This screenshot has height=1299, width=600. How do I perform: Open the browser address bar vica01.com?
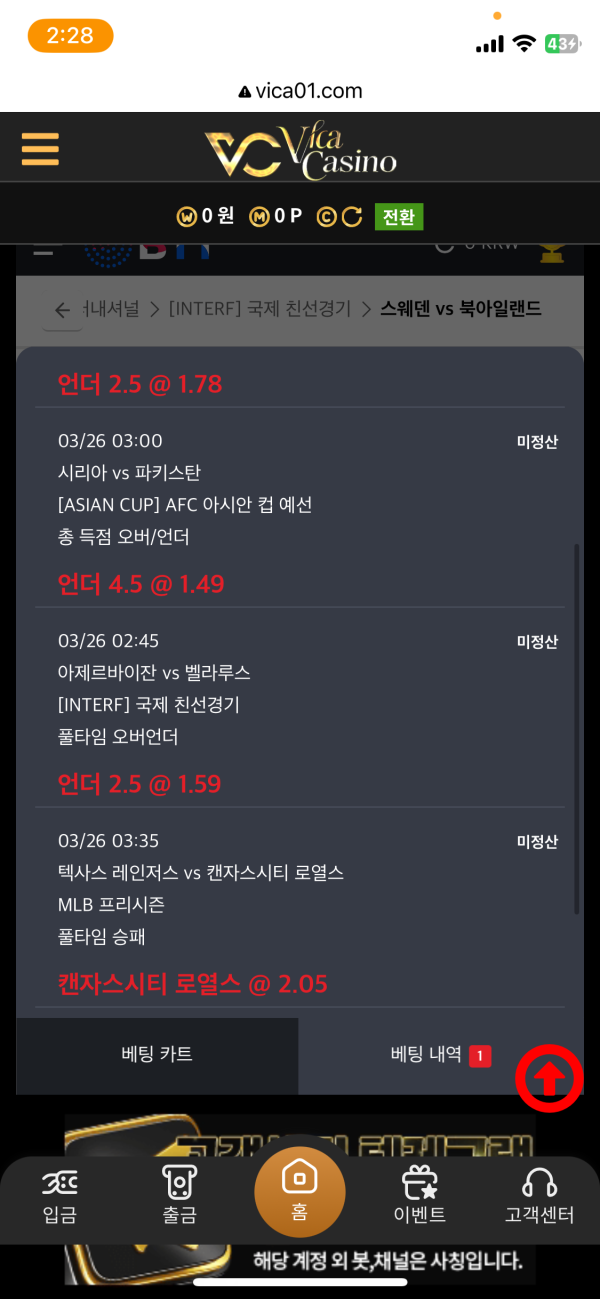point(300,91)
